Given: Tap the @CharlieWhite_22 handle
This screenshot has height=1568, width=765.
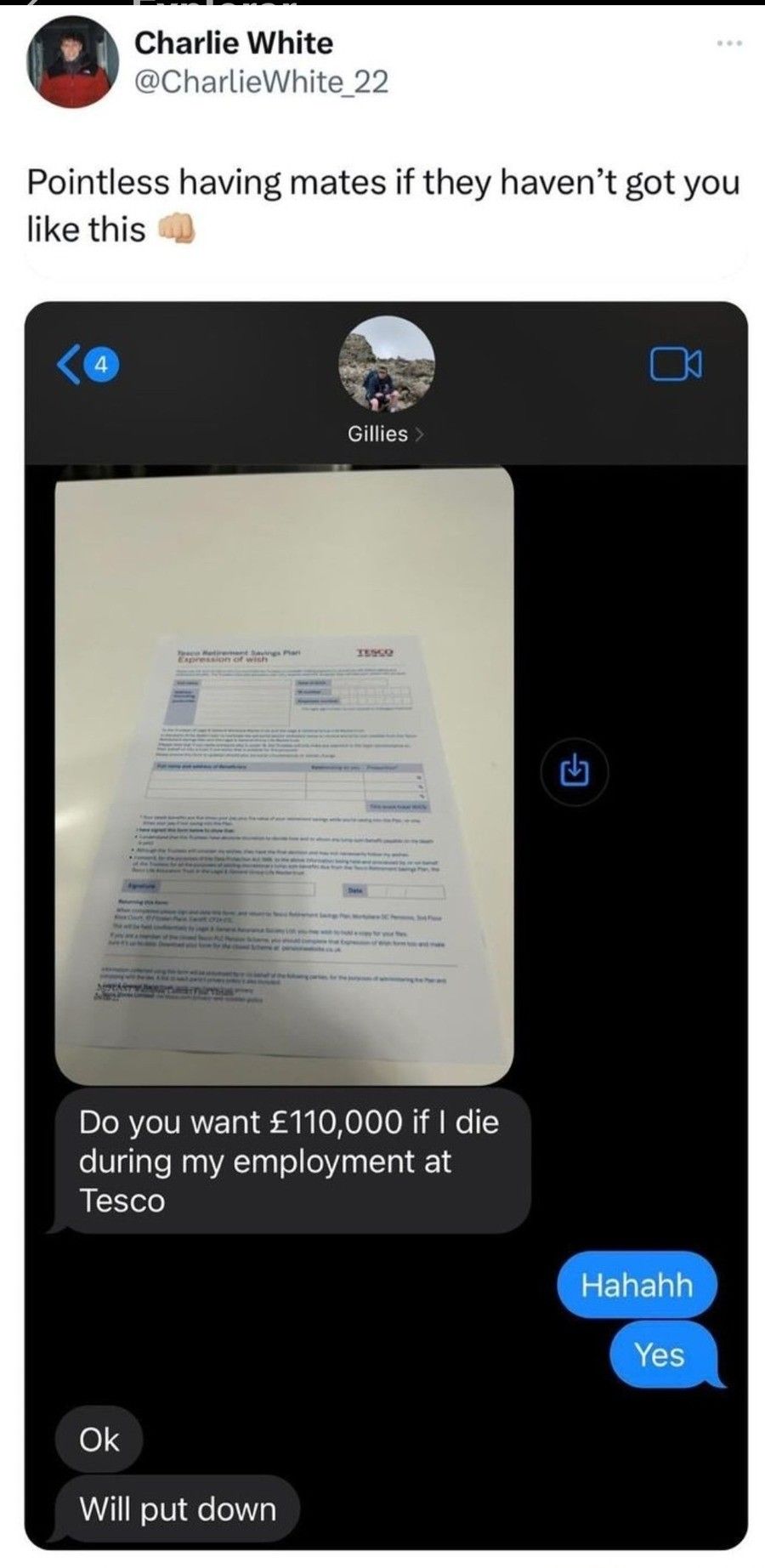Looking at the screenshot, I should pyautogui.click(x=261, y=82).
